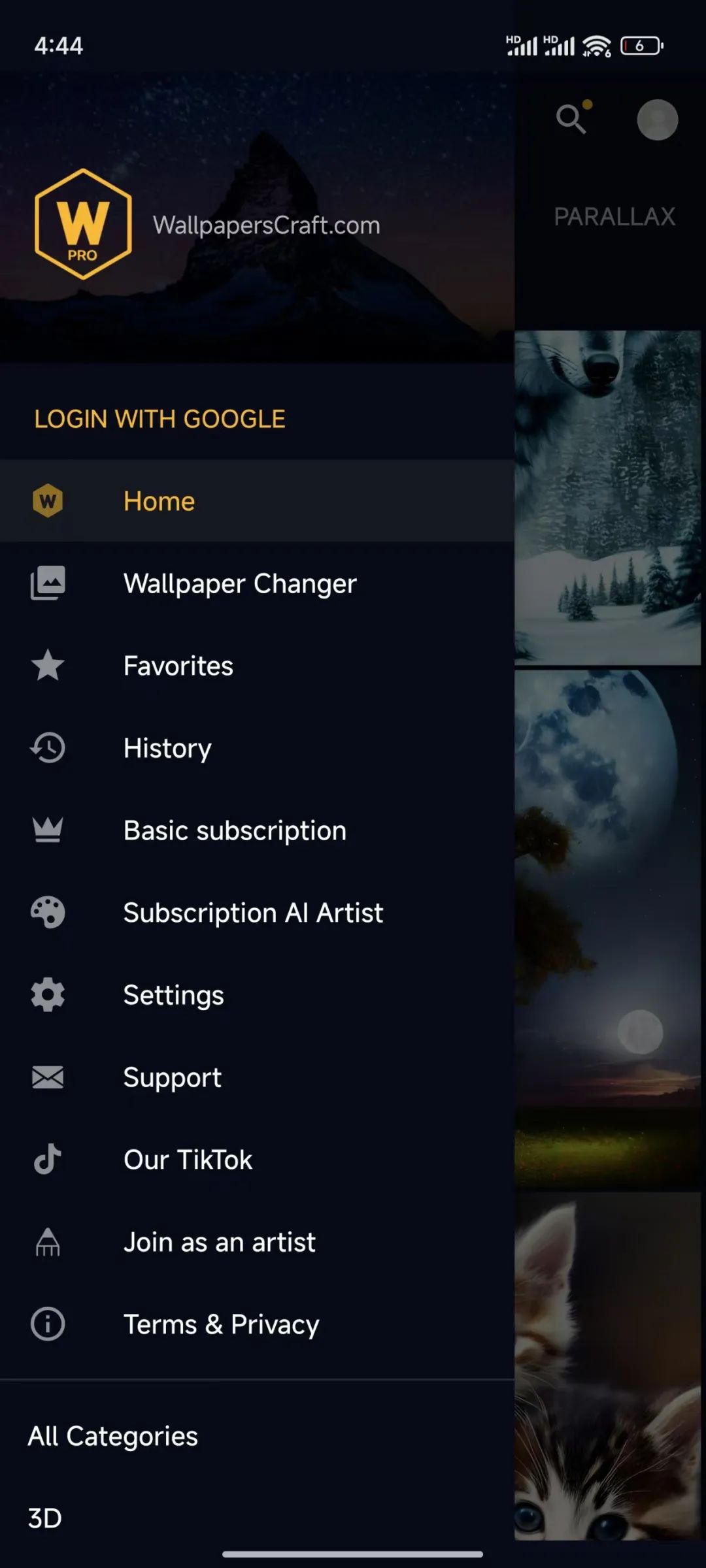Browse All Categories
Viewport: 706px width, 1568px height.
tap(112, 1436)
